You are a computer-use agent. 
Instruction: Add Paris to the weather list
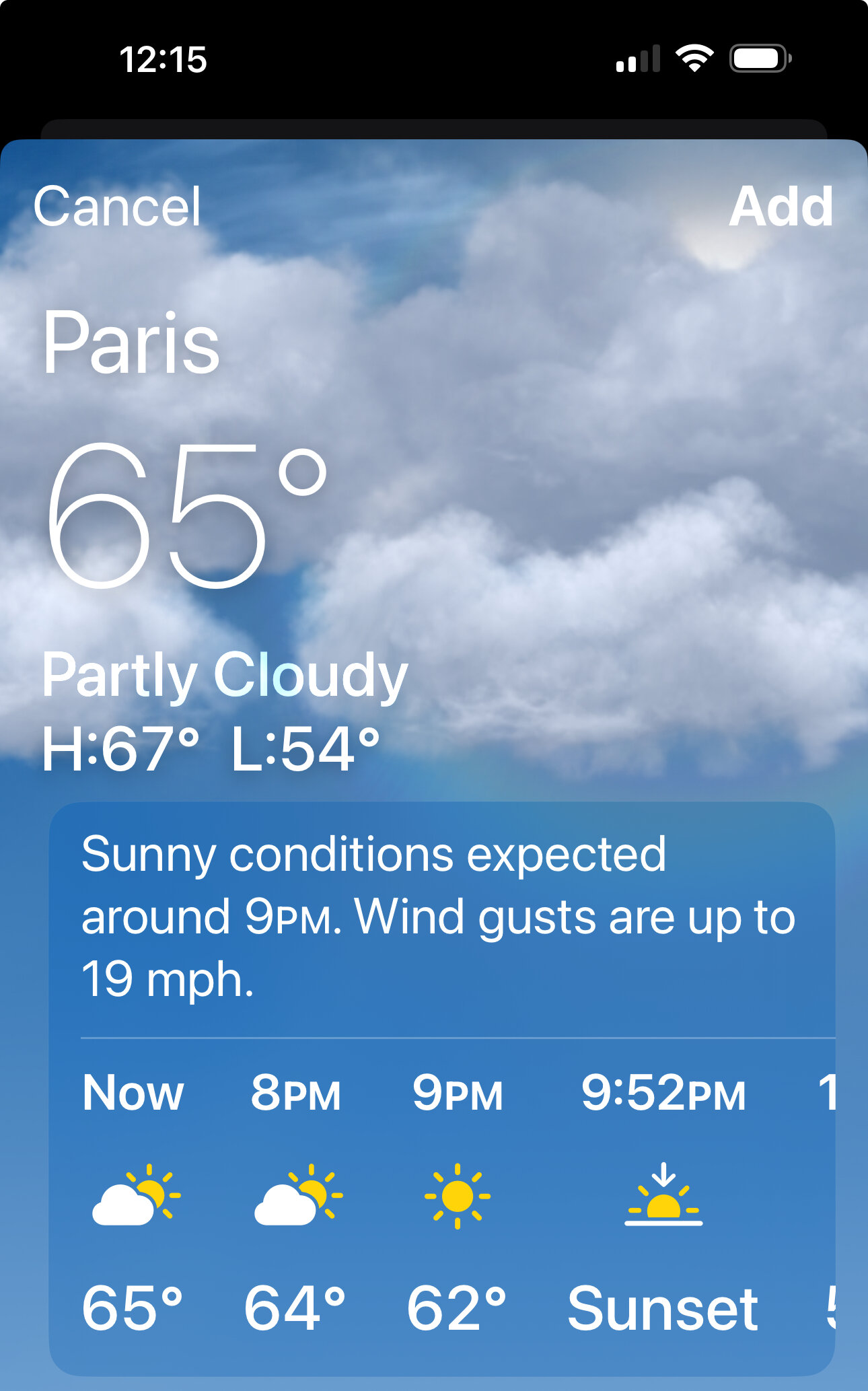(781, 207)
